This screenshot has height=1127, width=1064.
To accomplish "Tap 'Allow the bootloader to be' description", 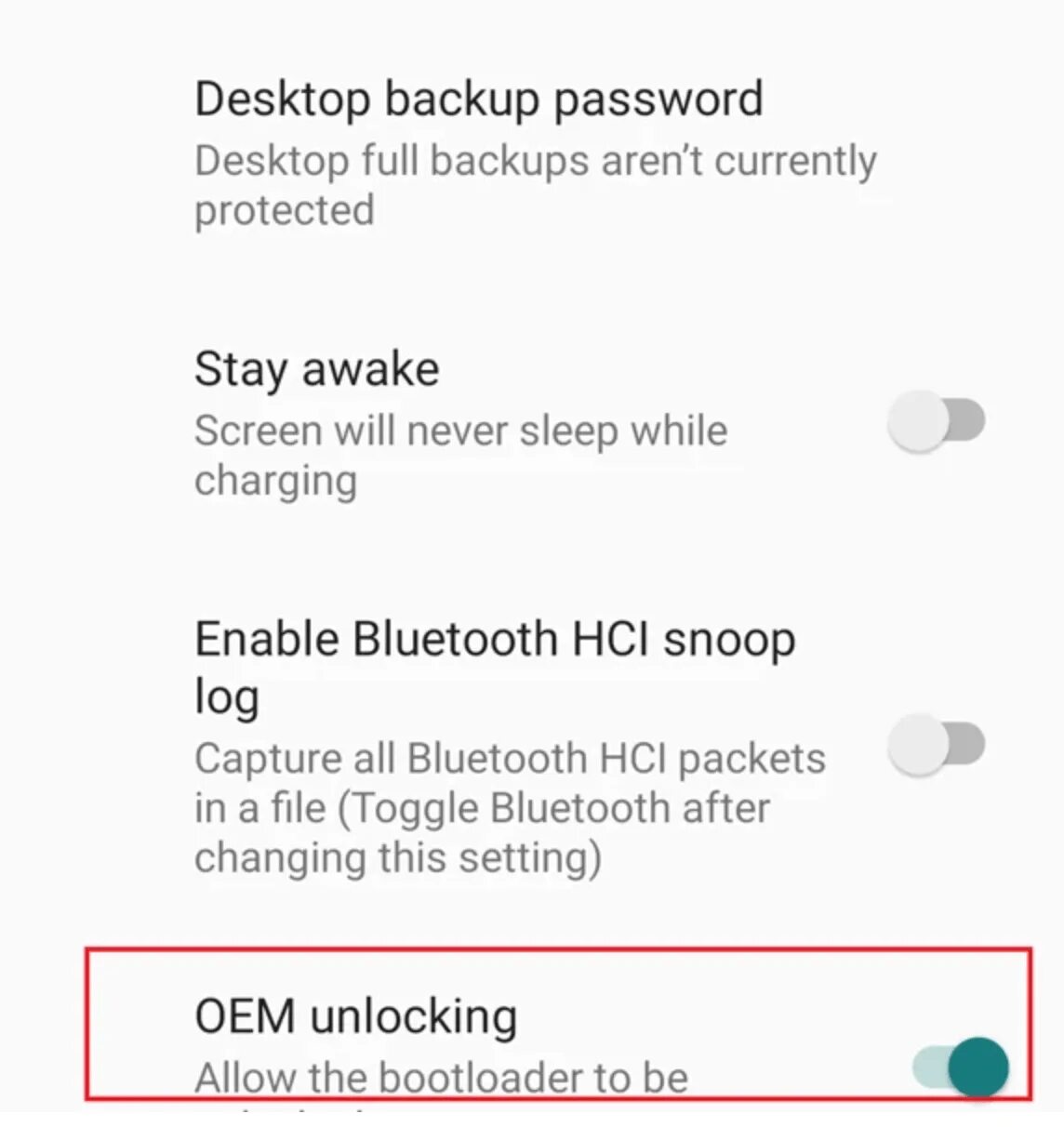I will pos(441,1077).
